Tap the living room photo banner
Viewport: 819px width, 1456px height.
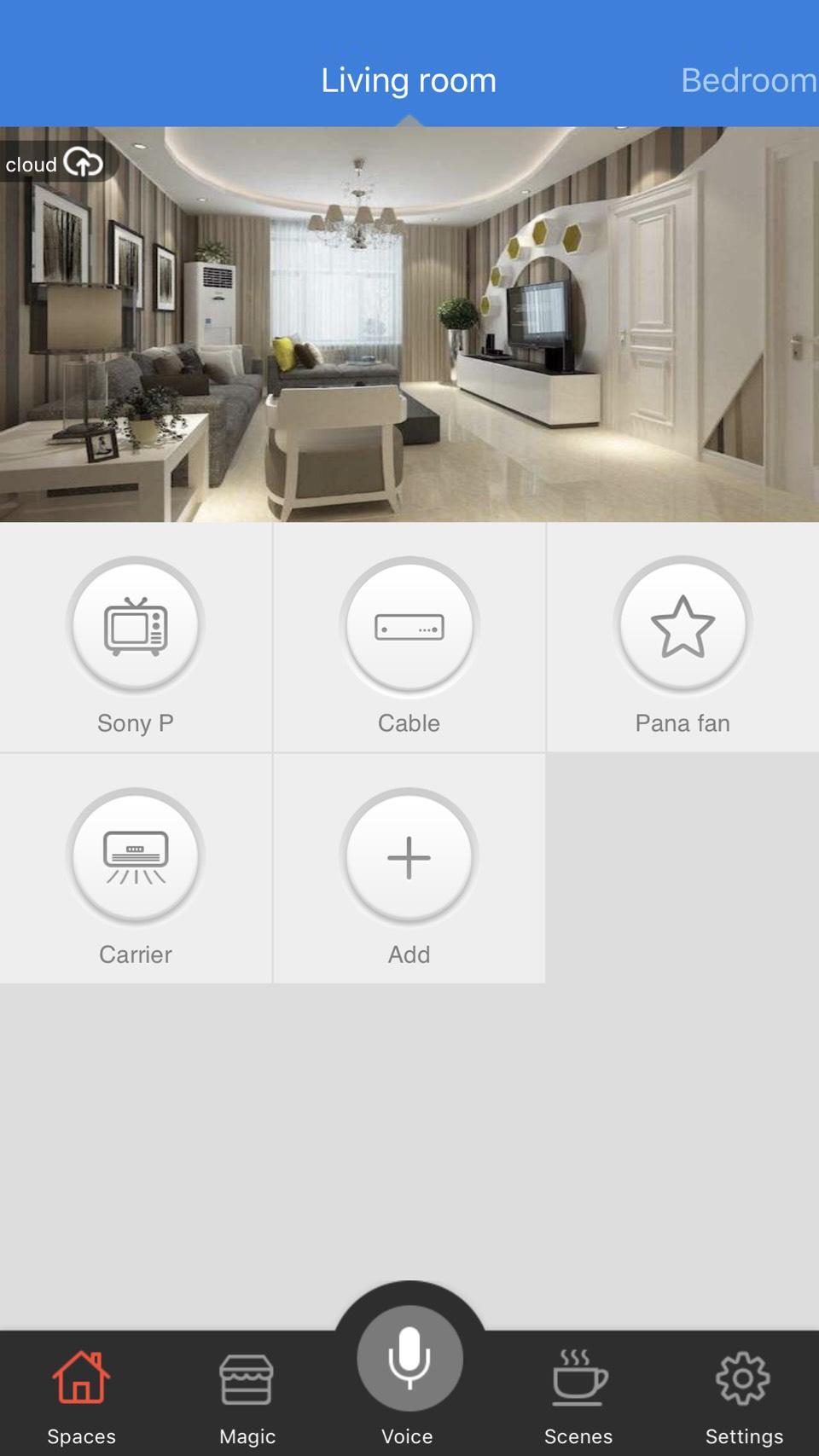pos(409,324)
